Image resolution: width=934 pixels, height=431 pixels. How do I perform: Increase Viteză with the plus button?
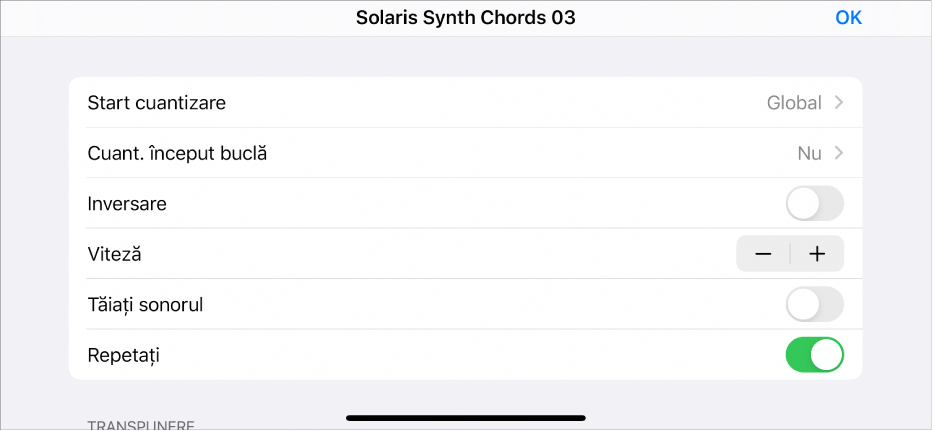tap(817, 254)
